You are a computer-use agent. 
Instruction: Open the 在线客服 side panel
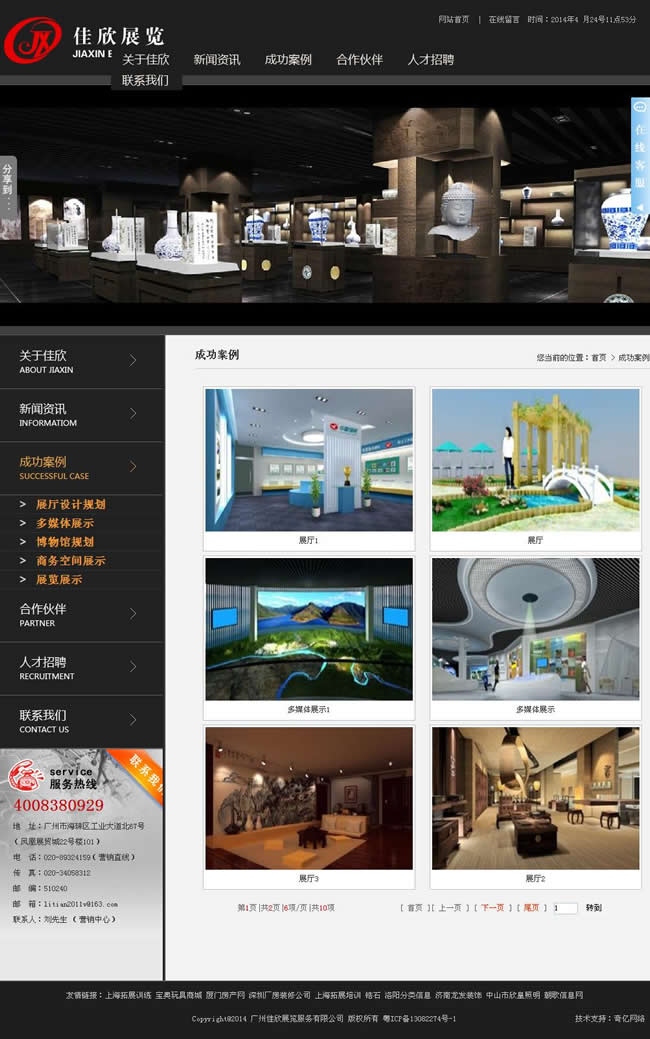tap(640, 150)
